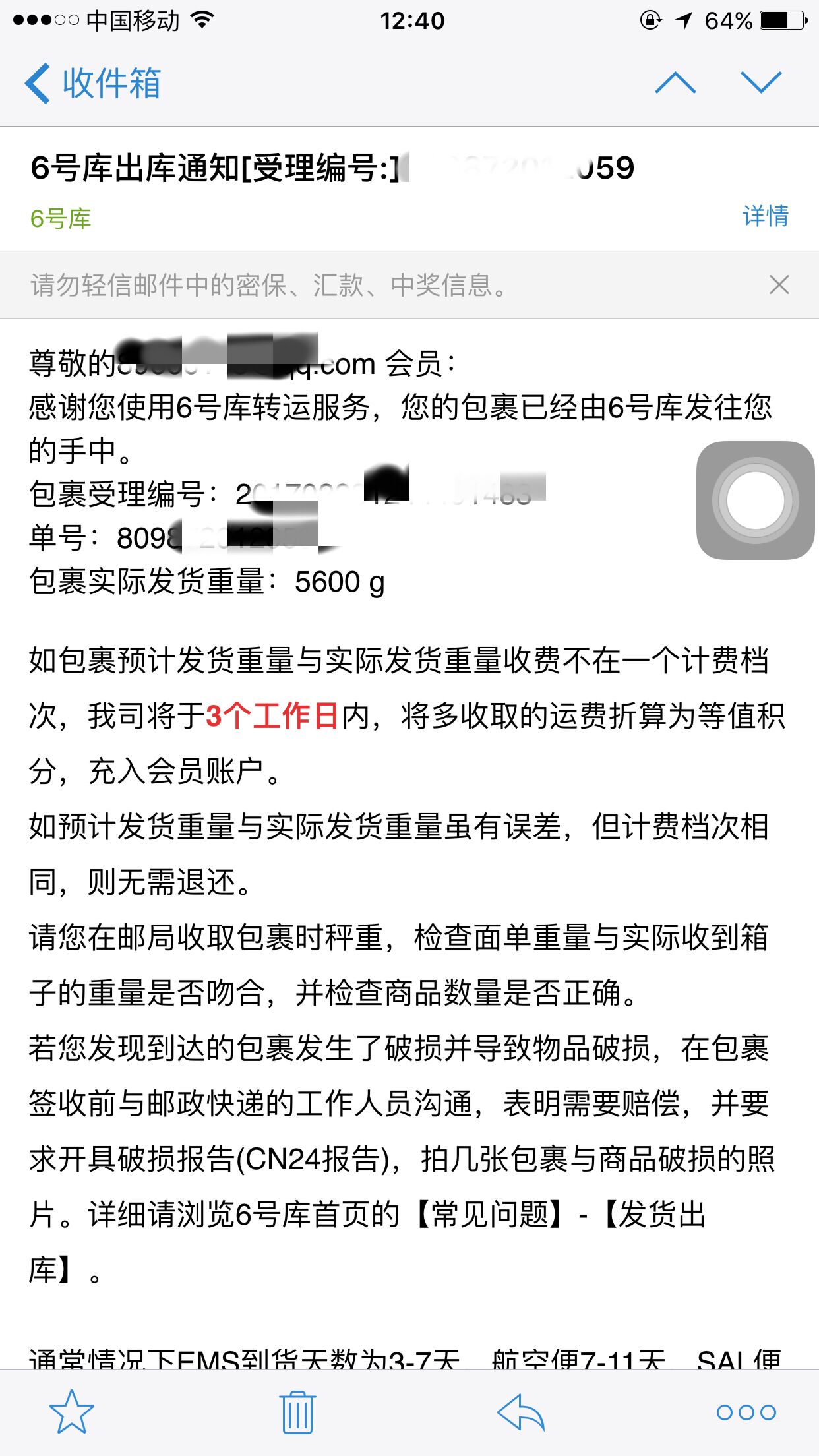819x1456 pixels.
Task: Open the next email with down arrow
Action: coord(761,83)
